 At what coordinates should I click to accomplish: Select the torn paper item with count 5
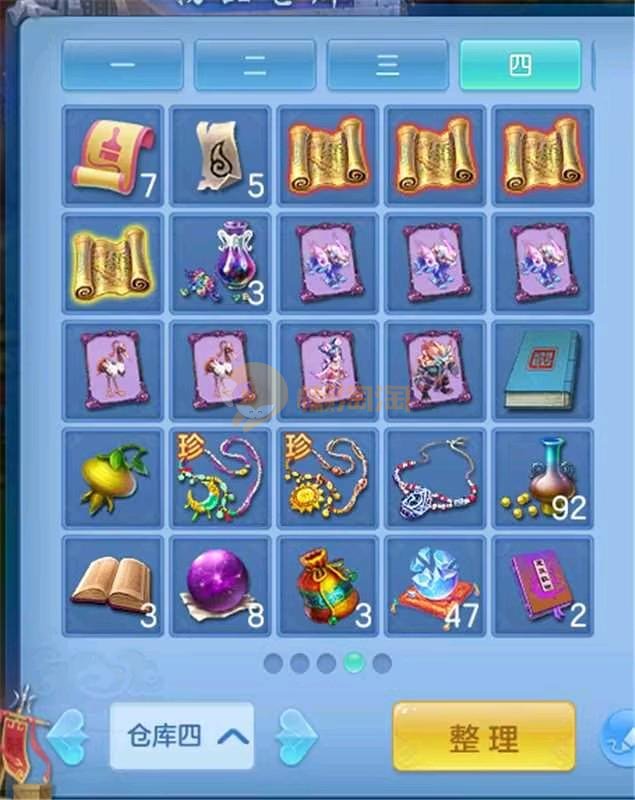220,156
